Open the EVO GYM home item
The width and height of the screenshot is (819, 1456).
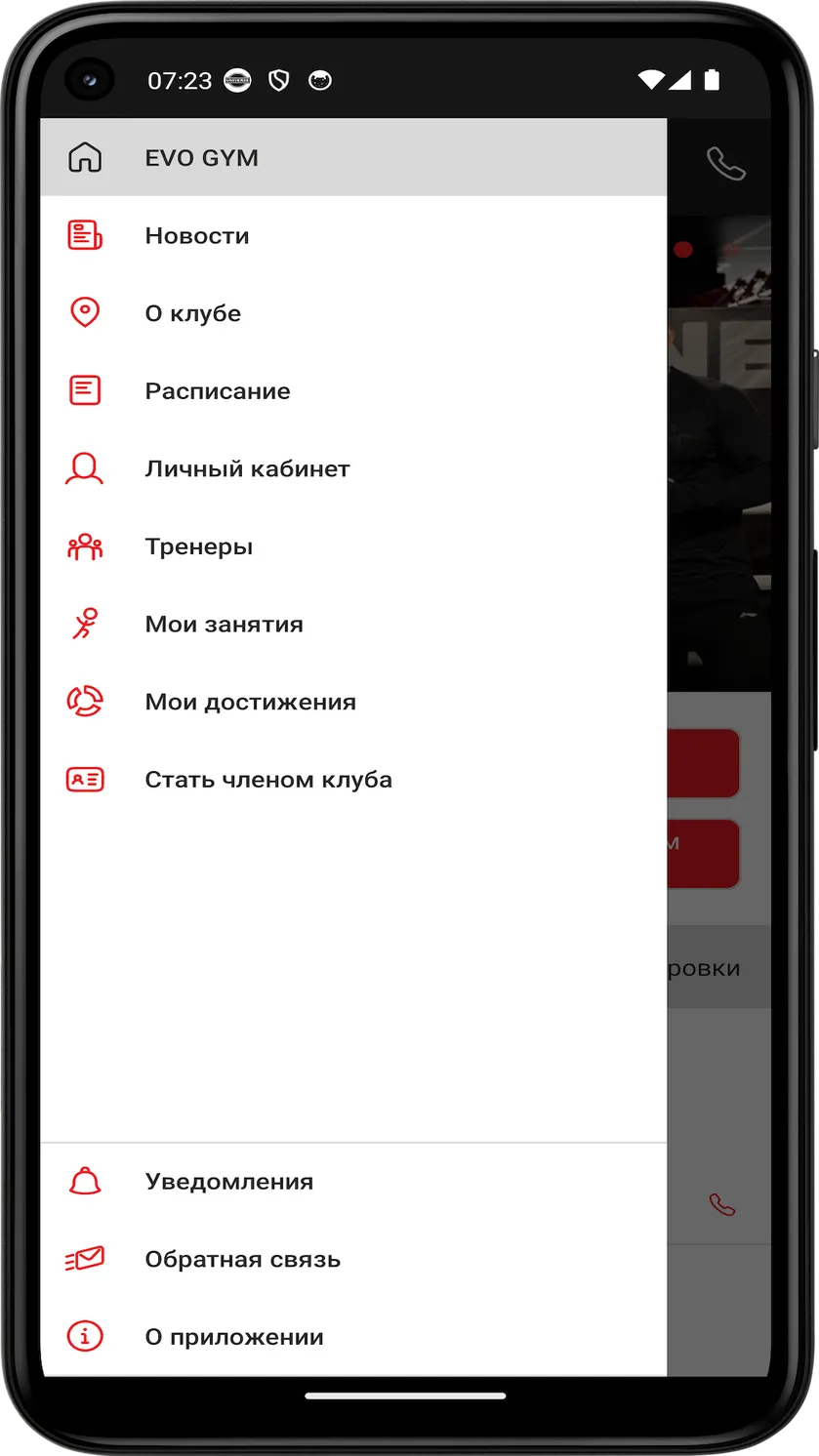[353, 157]
